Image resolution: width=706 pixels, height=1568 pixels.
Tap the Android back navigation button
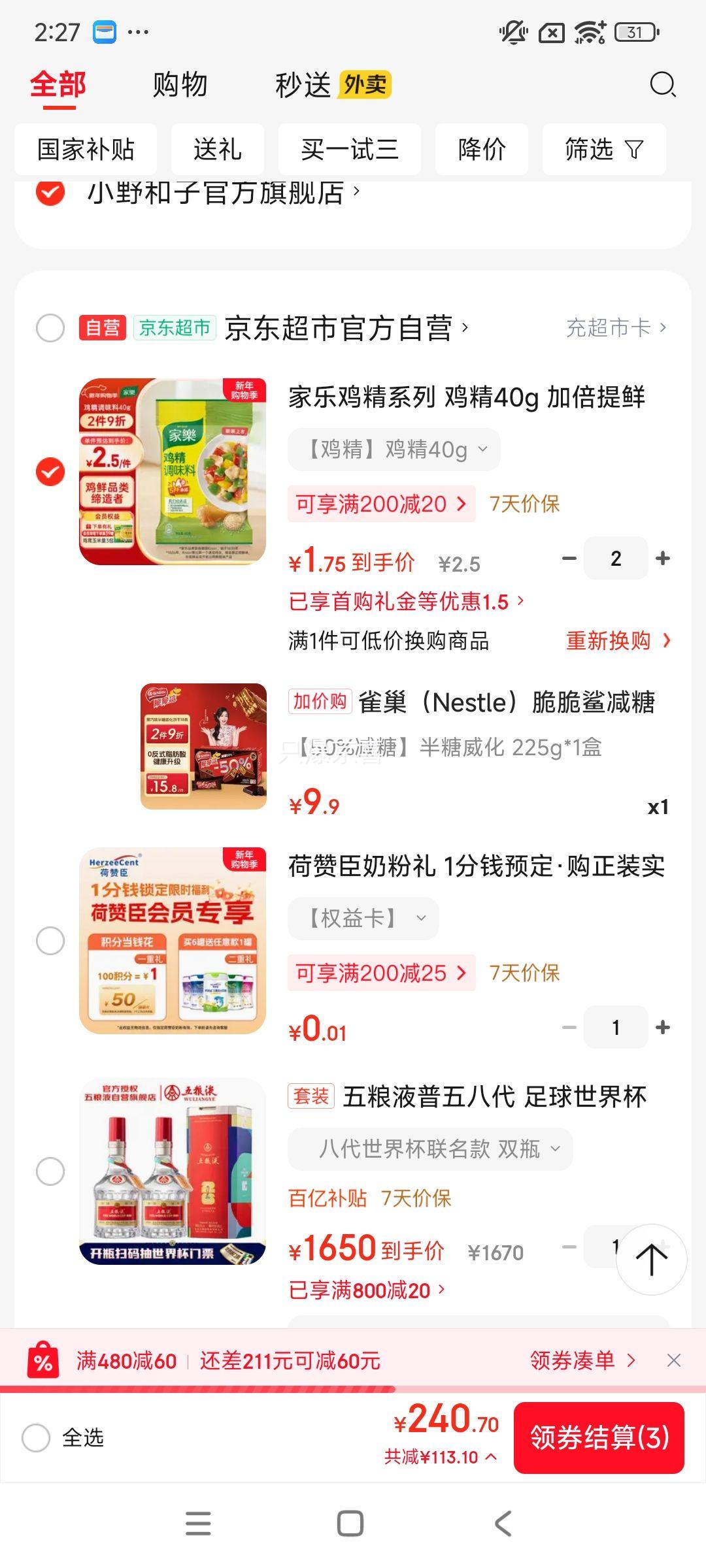pyautogui.click(x=501, y=1524)
